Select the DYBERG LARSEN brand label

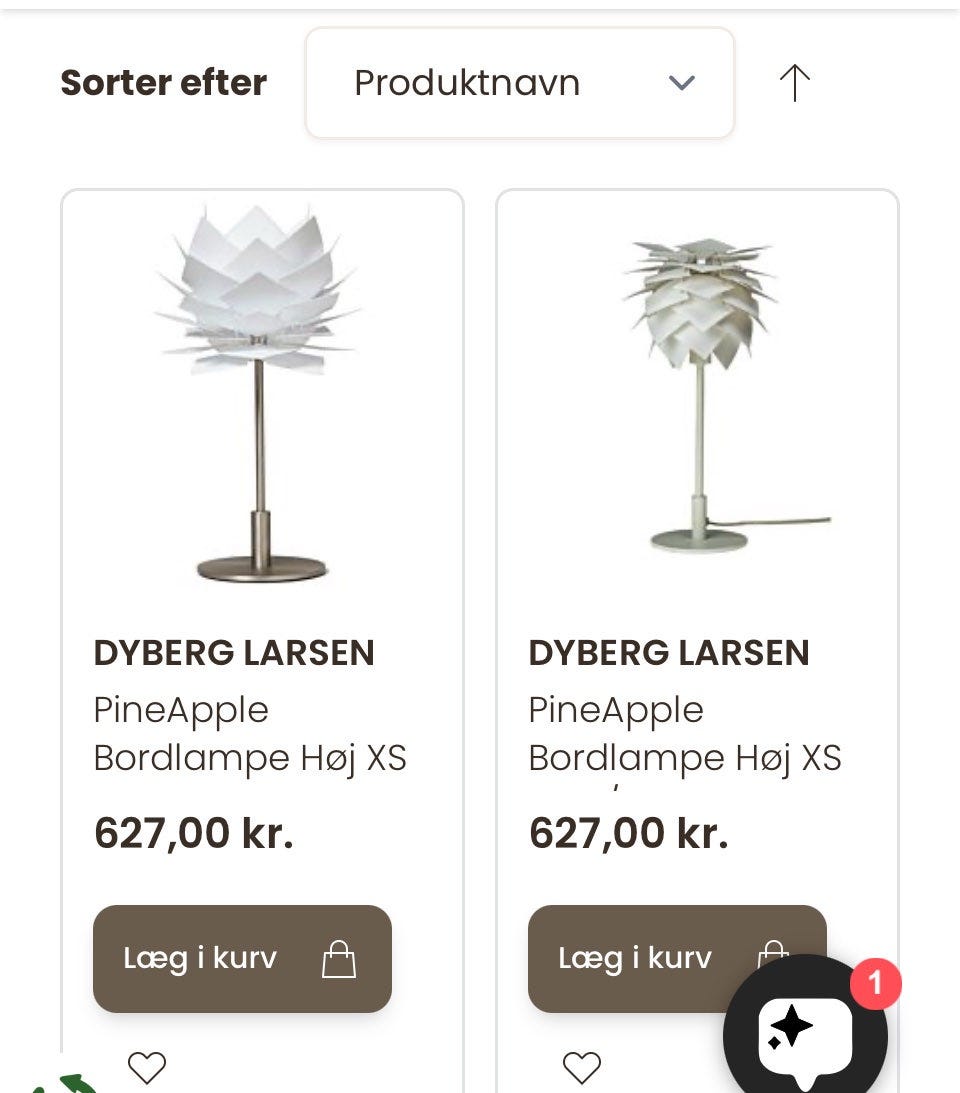click(234, 653)
